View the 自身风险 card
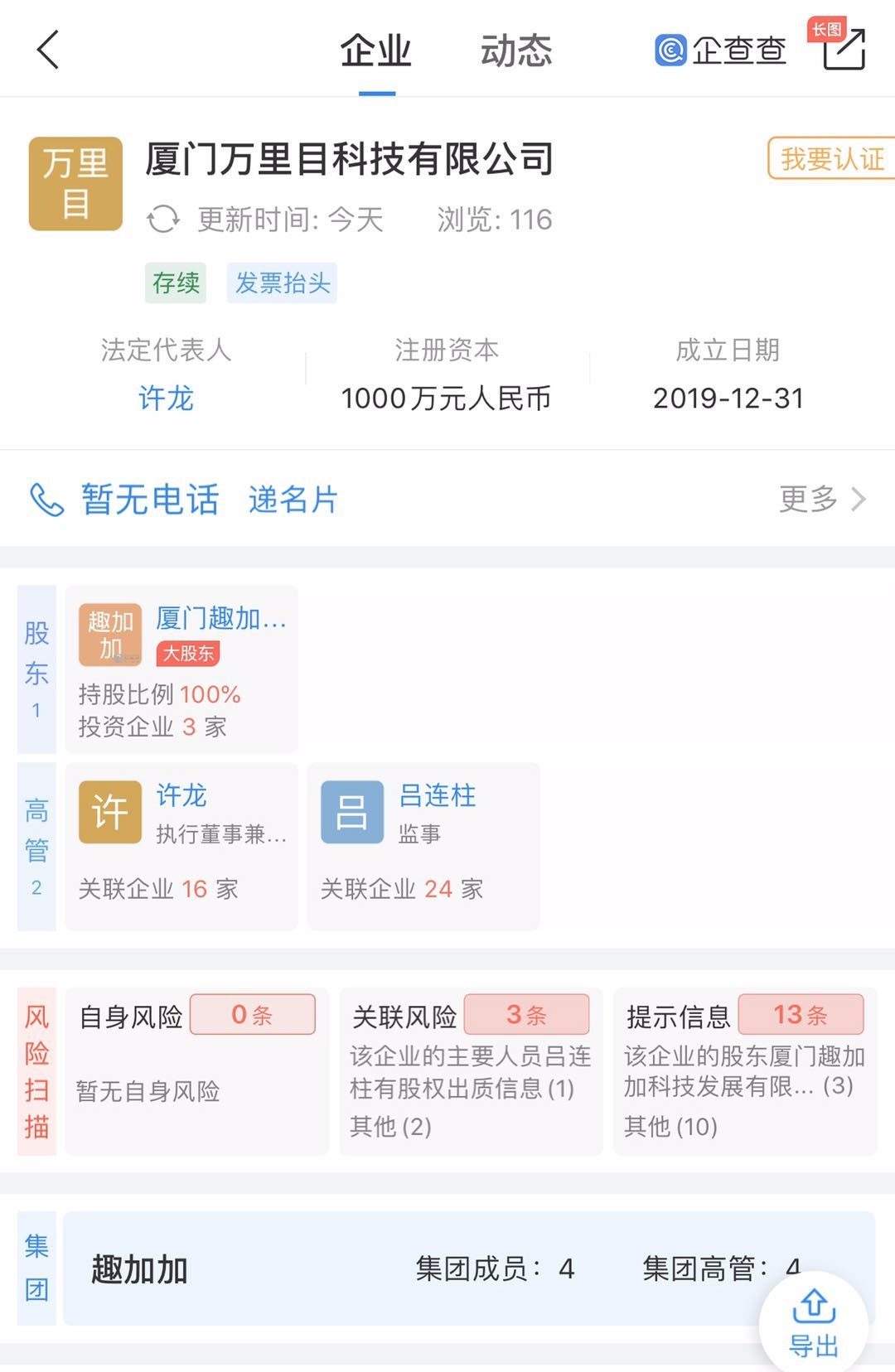Screen dimensions: 895x1372 point(197,1070)
